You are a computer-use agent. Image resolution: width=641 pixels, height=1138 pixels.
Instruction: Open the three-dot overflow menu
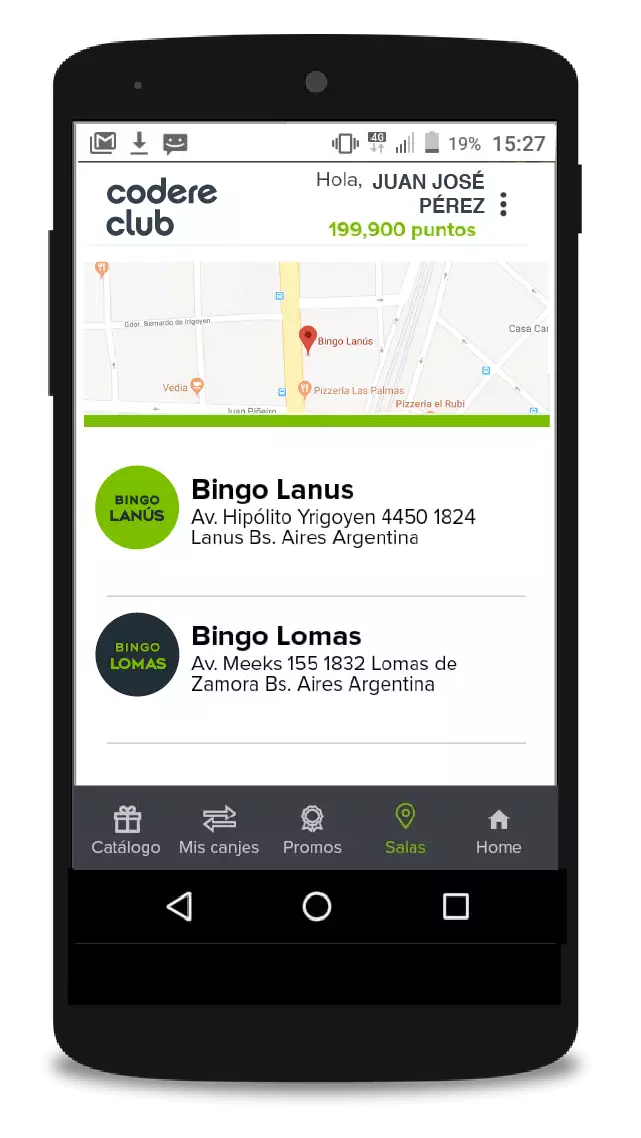click(x=503, y=205)
